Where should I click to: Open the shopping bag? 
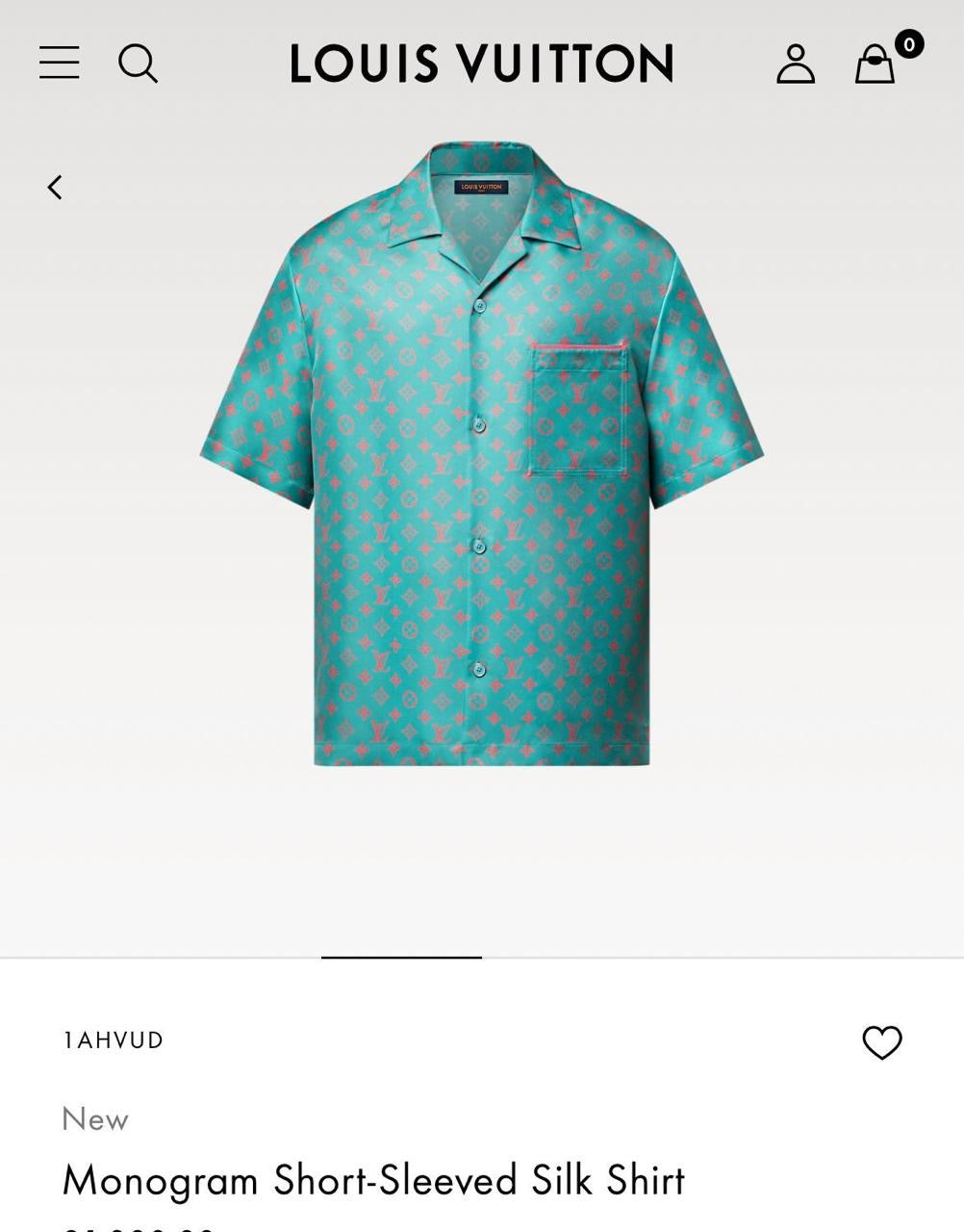point(875,64)
